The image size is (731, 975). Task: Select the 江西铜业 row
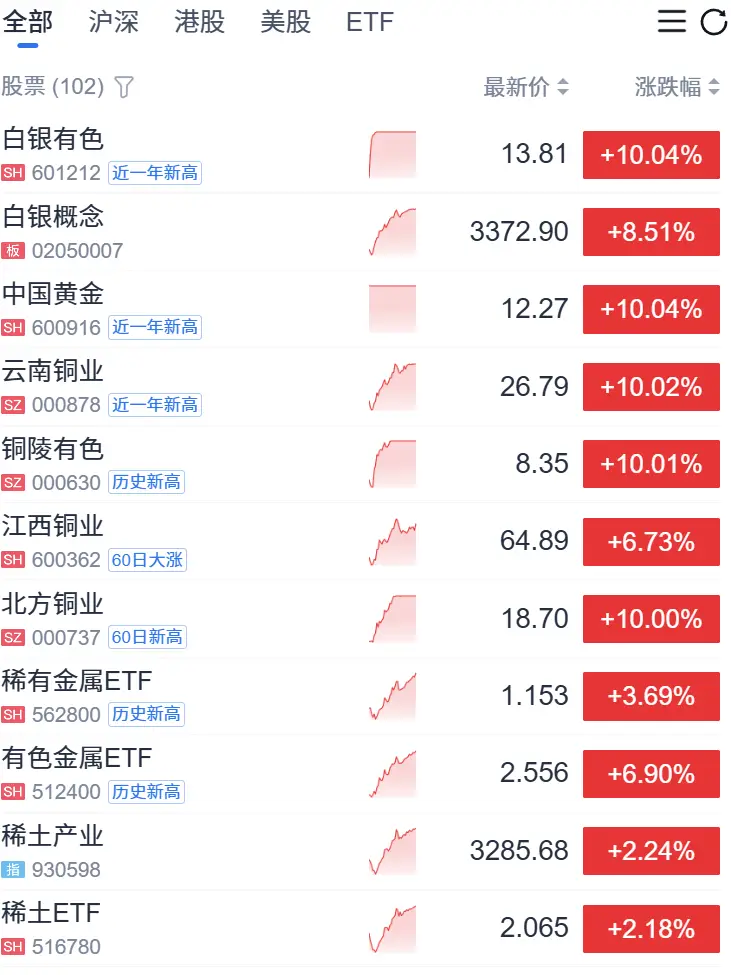(x=54, y=526)
